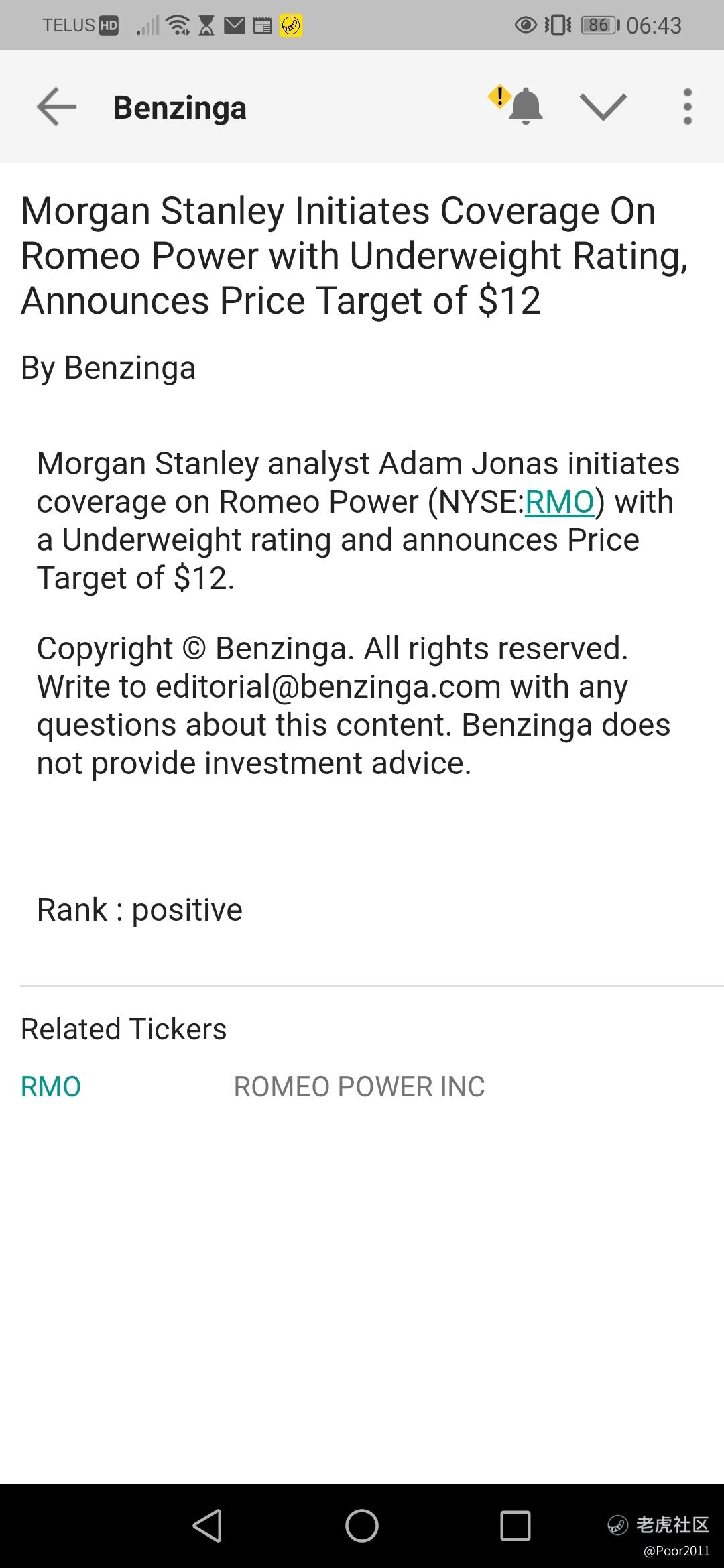The height and width of the screenshot is (1568, 724).
Task: Open recent apps with the square button
Action: (x=516, y=1526)
